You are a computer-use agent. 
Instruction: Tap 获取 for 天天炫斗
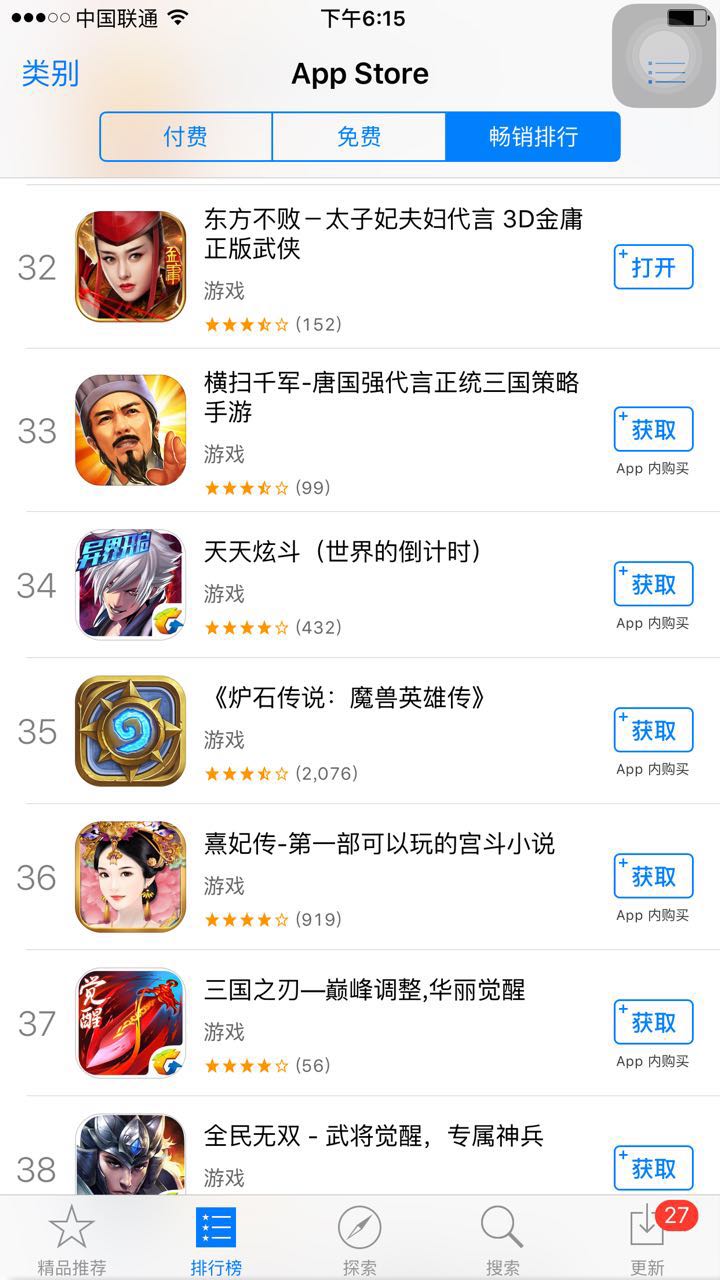tap(653, 584)
